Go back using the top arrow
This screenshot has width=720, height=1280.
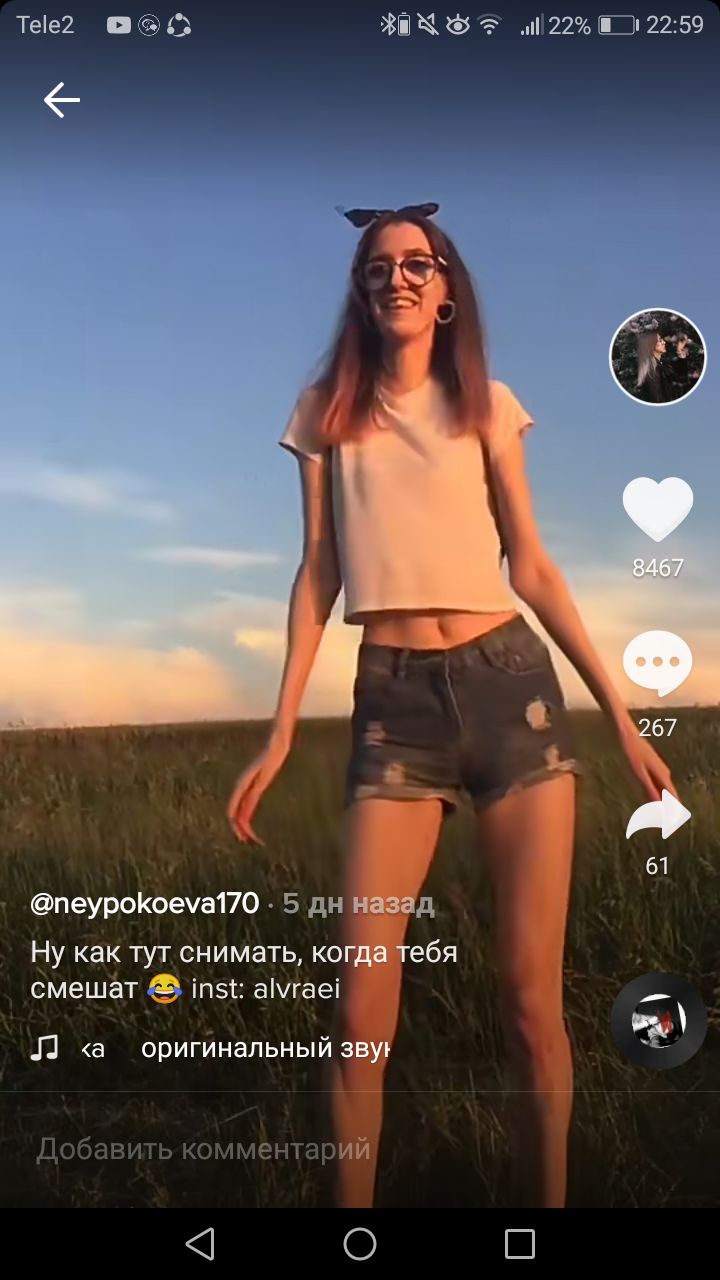coord(61,100)
